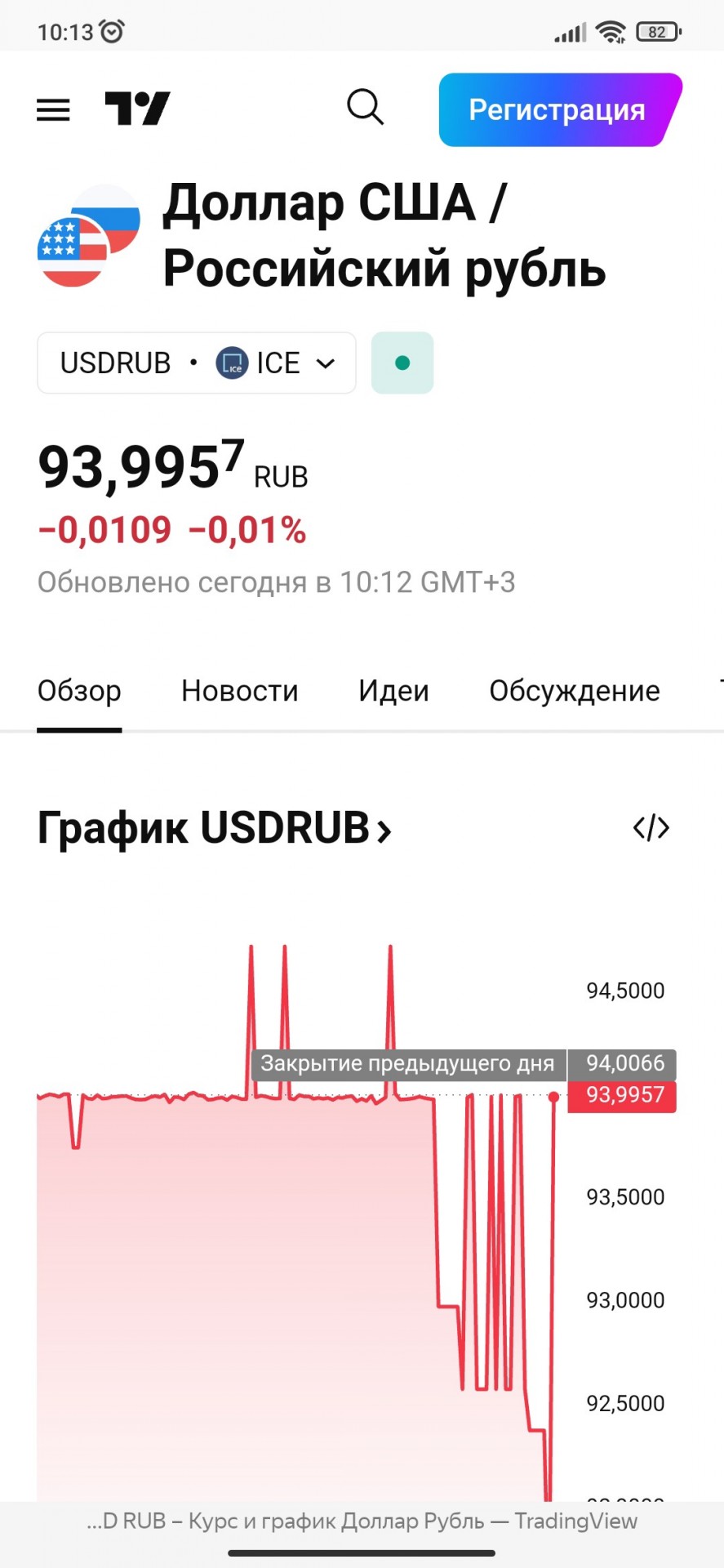Switch to the Идеи tab
This screenshot has width=724, height=1568.
point(393,691)
